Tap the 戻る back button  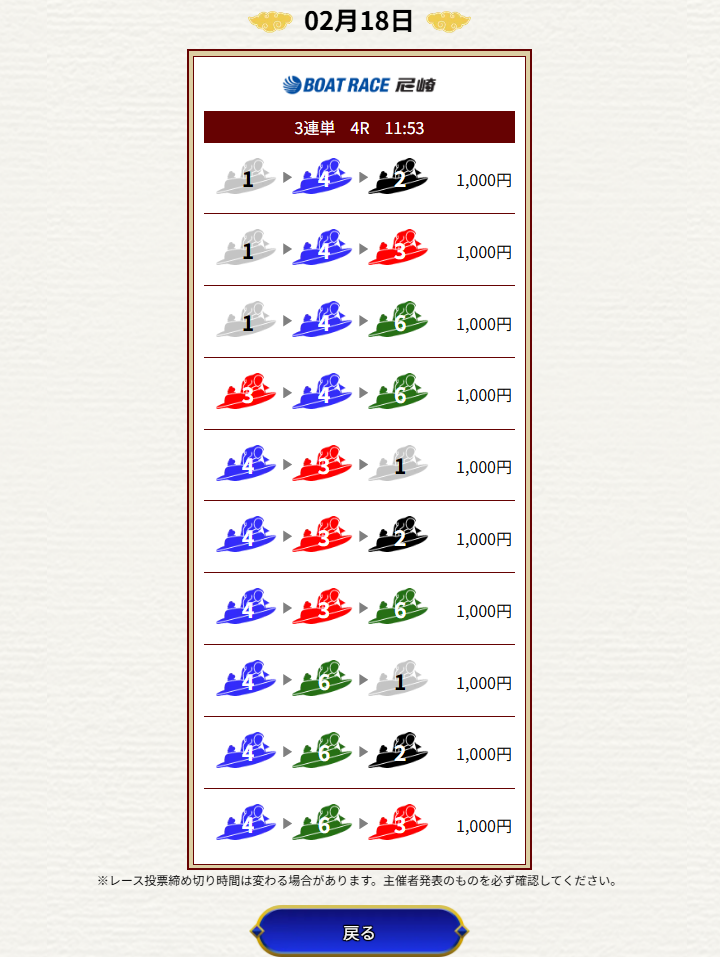pos(359,932)
